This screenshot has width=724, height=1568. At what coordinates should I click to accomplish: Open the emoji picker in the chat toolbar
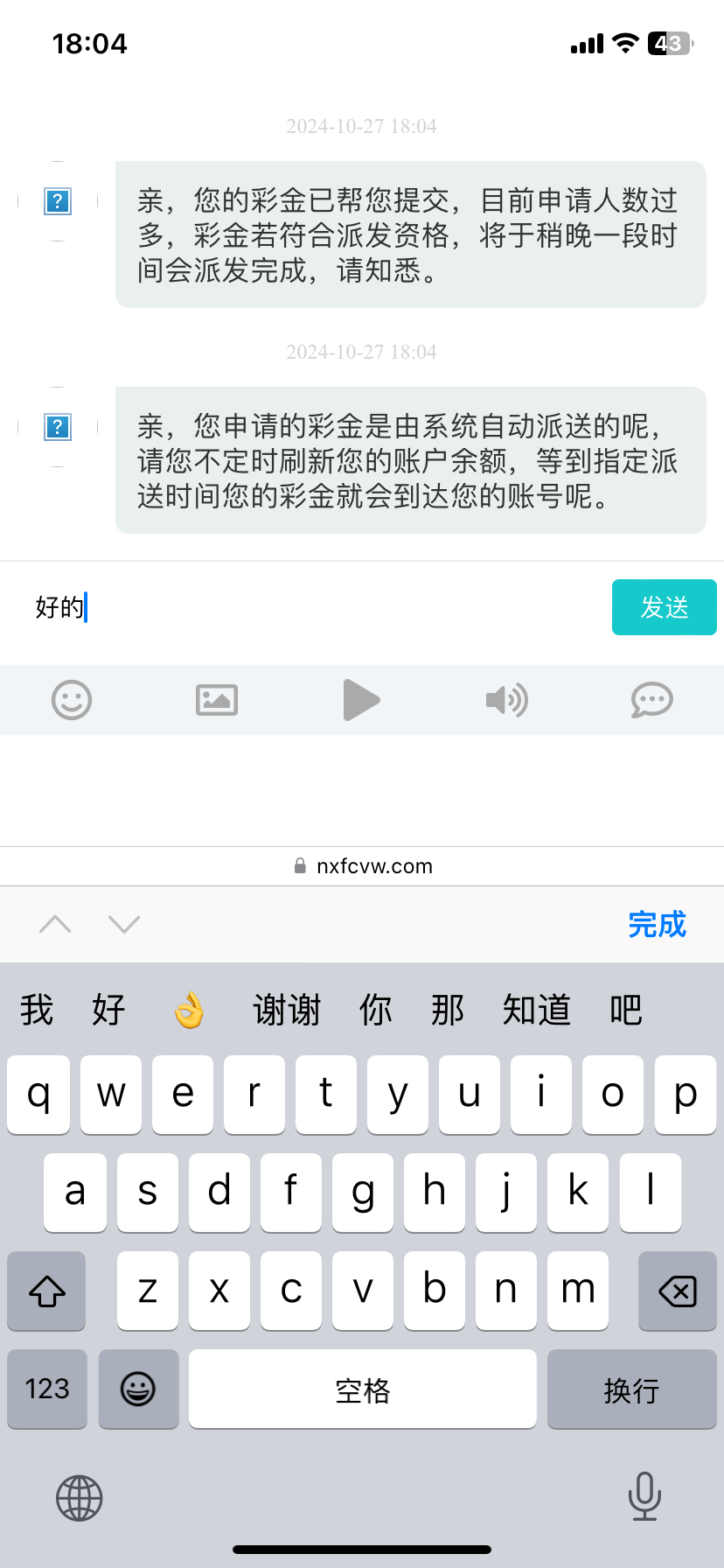72,700
